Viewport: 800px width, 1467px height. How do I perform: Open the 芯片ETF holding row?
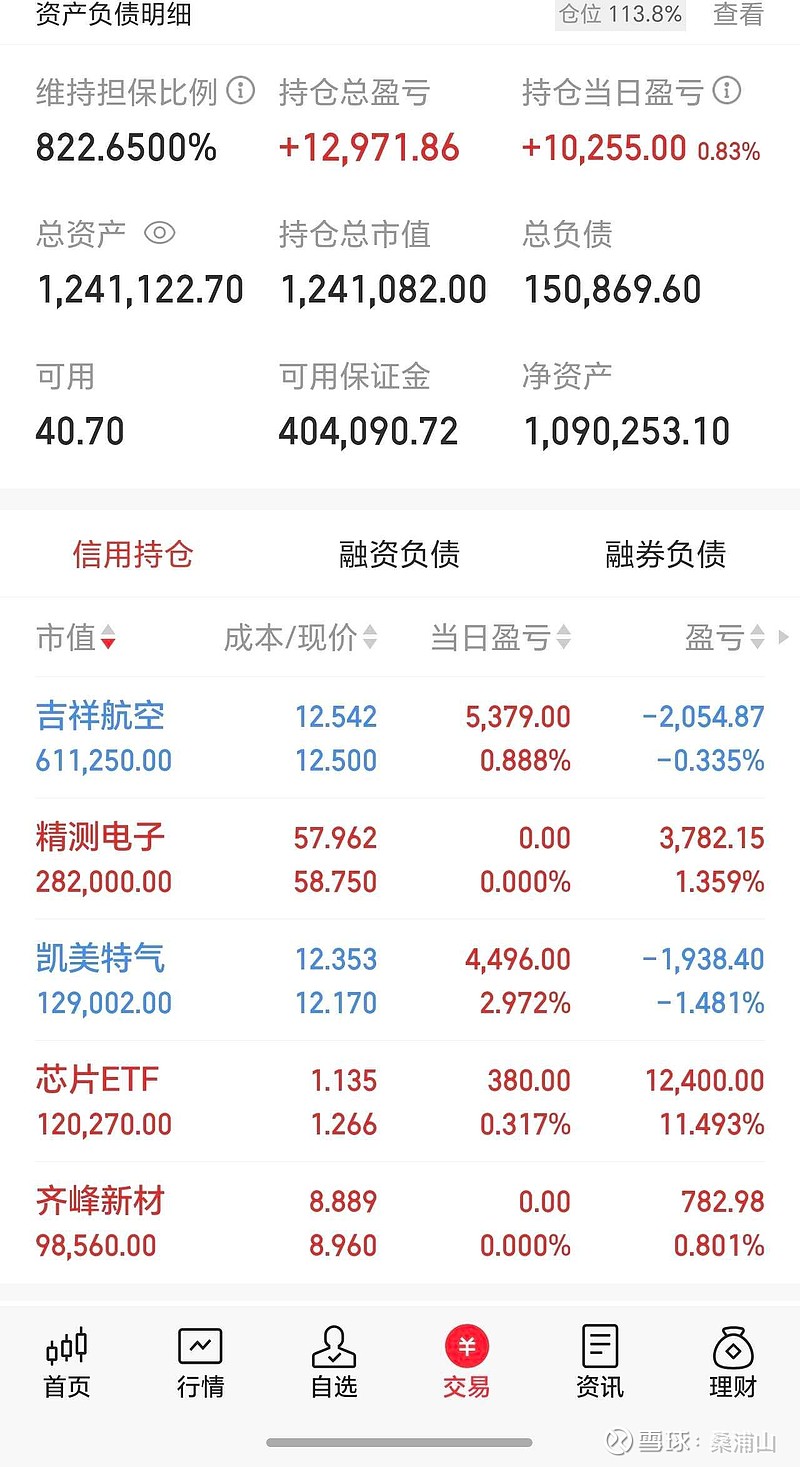400,1101
